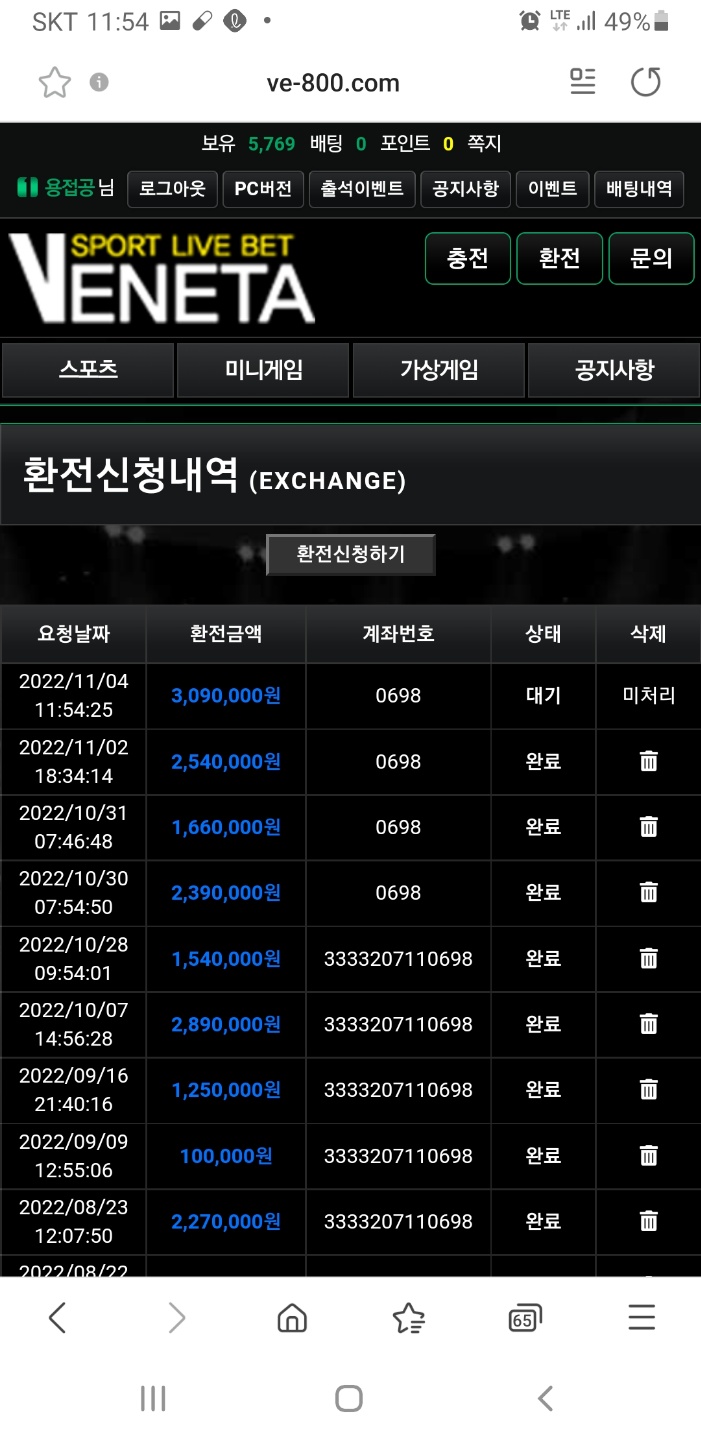Tap 환전신청하기 button
The width and height of the screenshot is (701, 1440).
[350, 555]
